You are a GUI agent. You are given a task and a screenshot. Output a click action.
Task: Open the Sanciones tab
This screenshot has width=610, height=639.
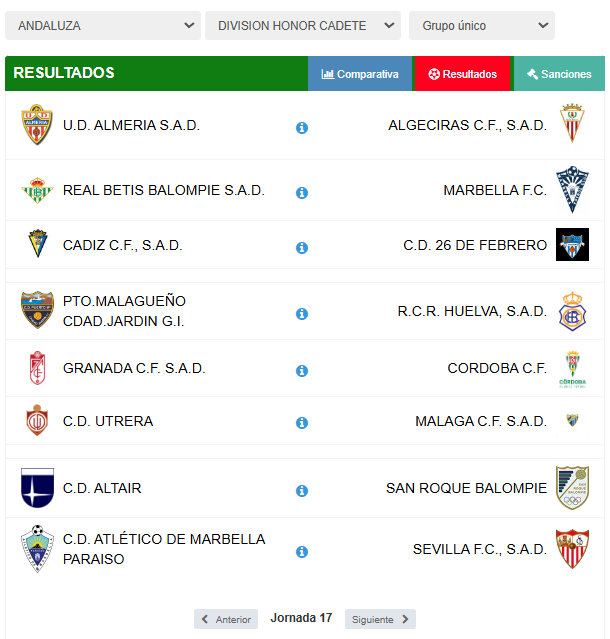559,74
